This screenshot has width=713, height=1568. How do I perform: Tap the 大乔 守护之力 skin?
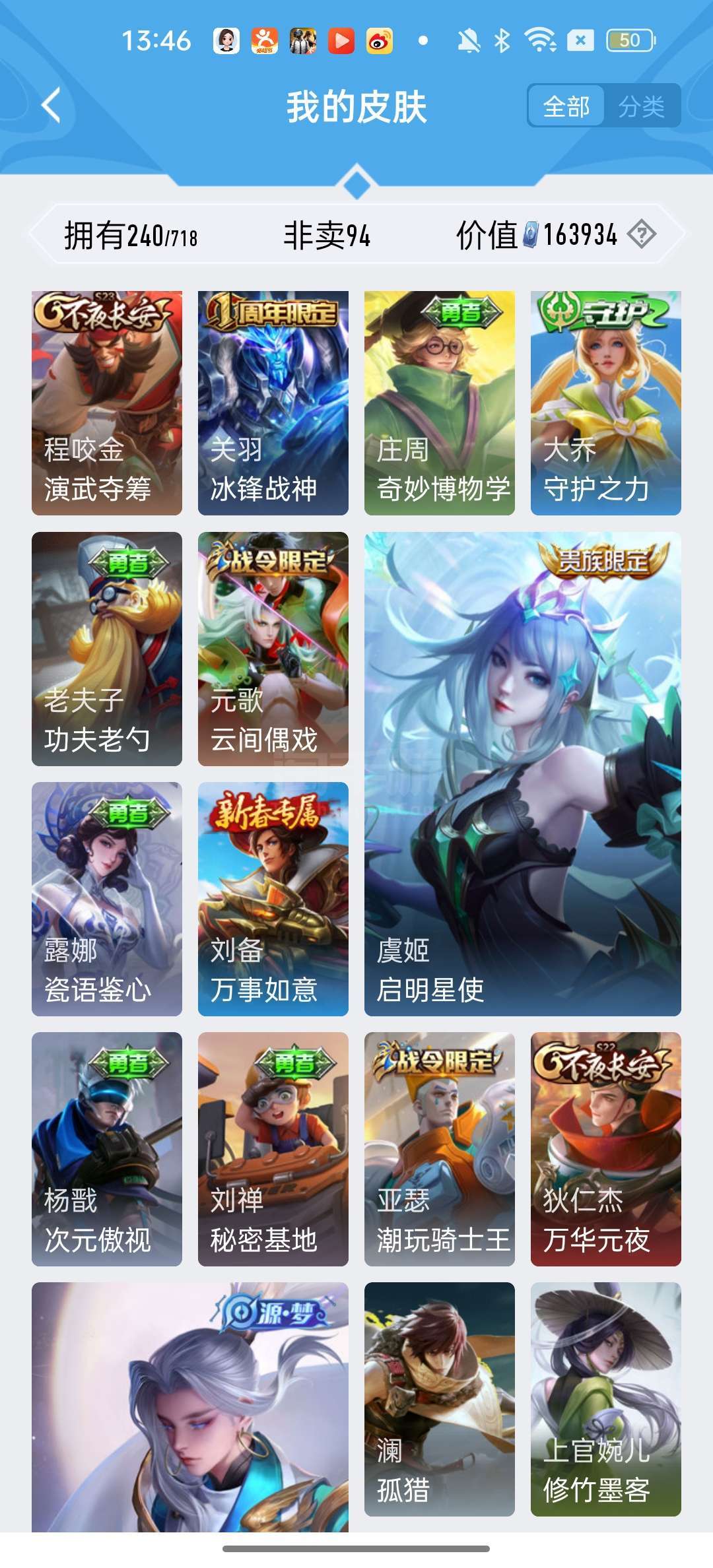606,403
